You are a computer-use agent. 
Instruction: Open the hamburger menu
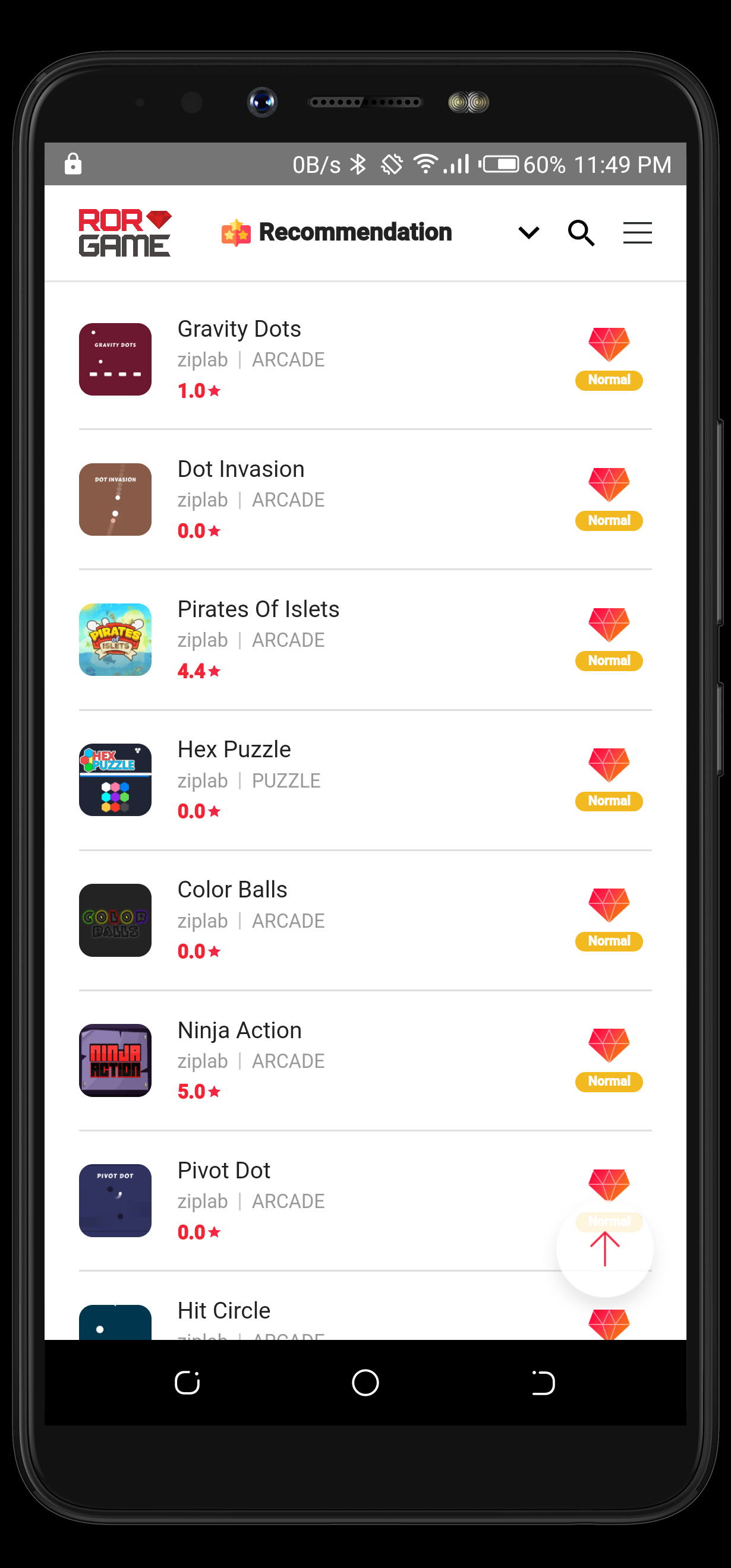(637, 233)
